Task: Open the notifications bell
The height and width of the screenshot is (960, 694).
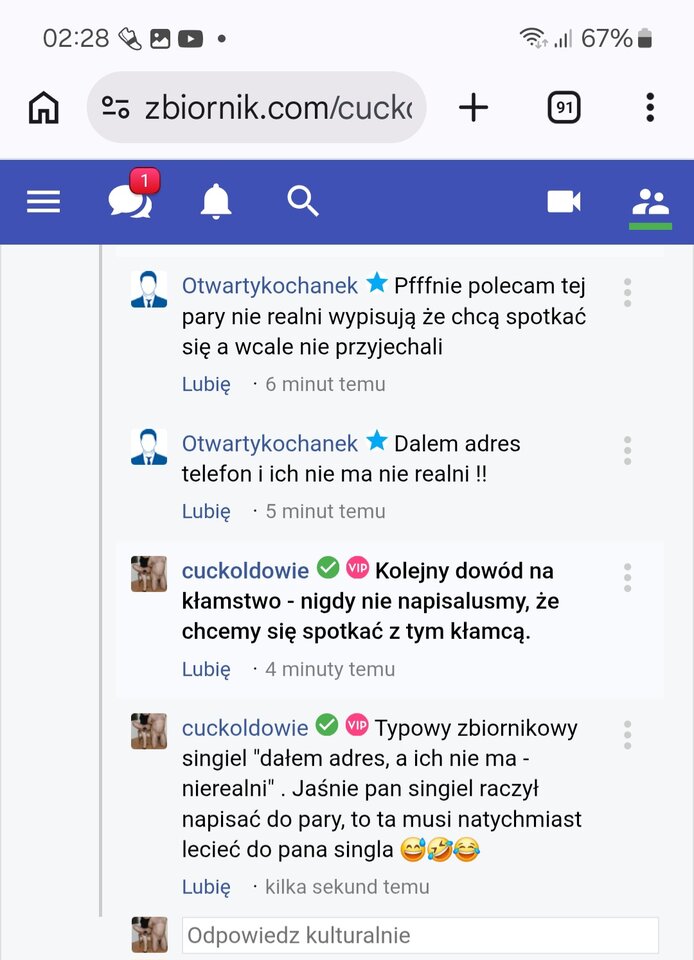Action: [216, 202]
